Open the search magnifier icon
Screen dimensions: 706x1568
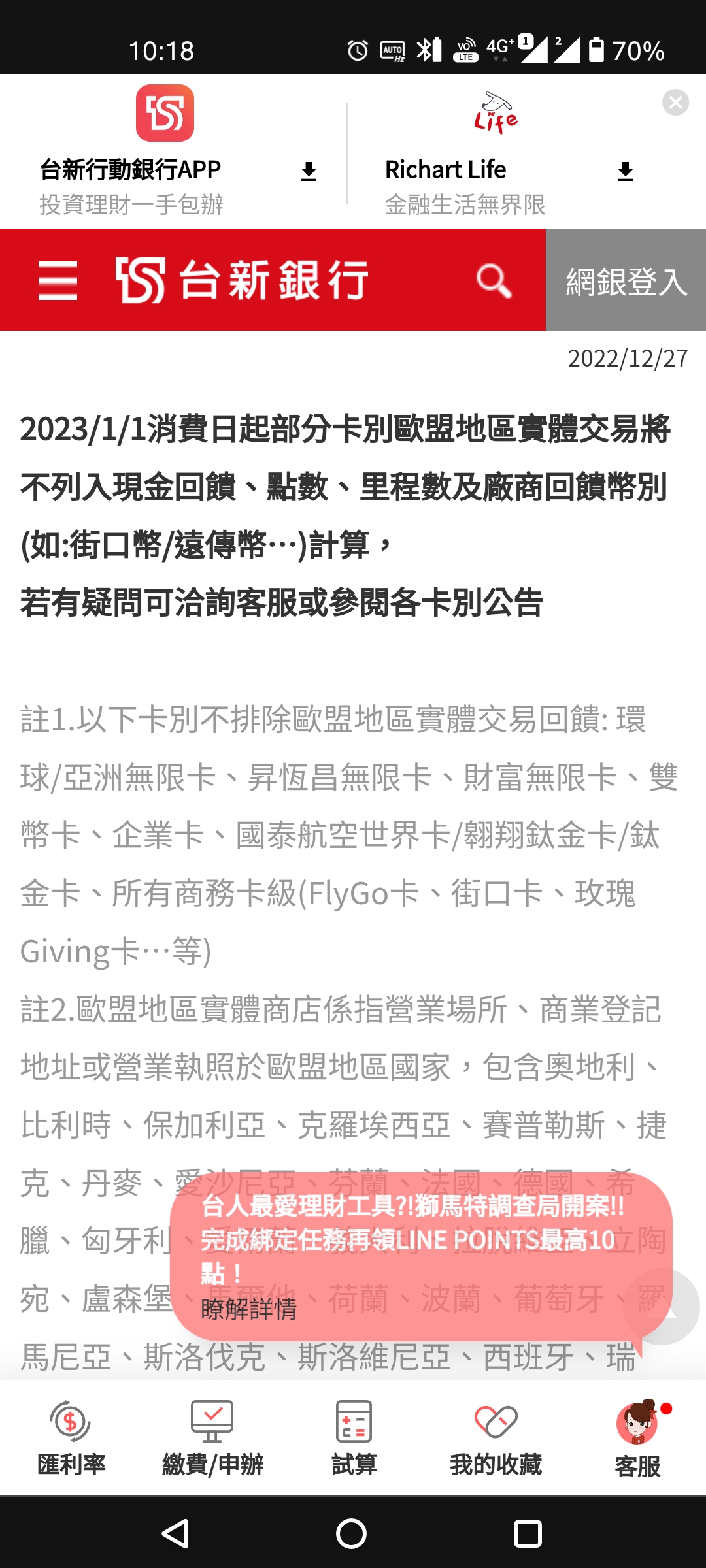494,281
